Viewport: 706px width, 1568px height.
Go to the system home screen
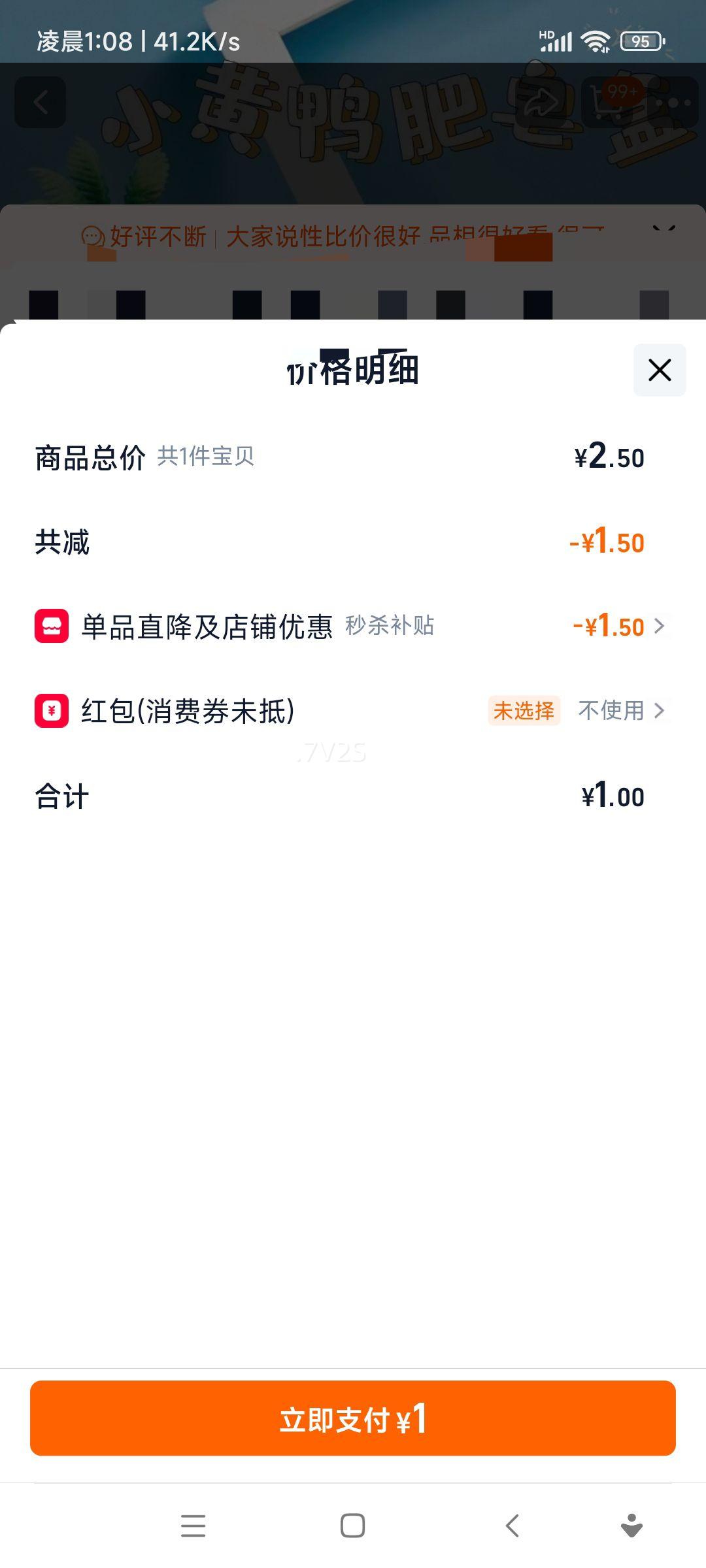point(353,1526)
